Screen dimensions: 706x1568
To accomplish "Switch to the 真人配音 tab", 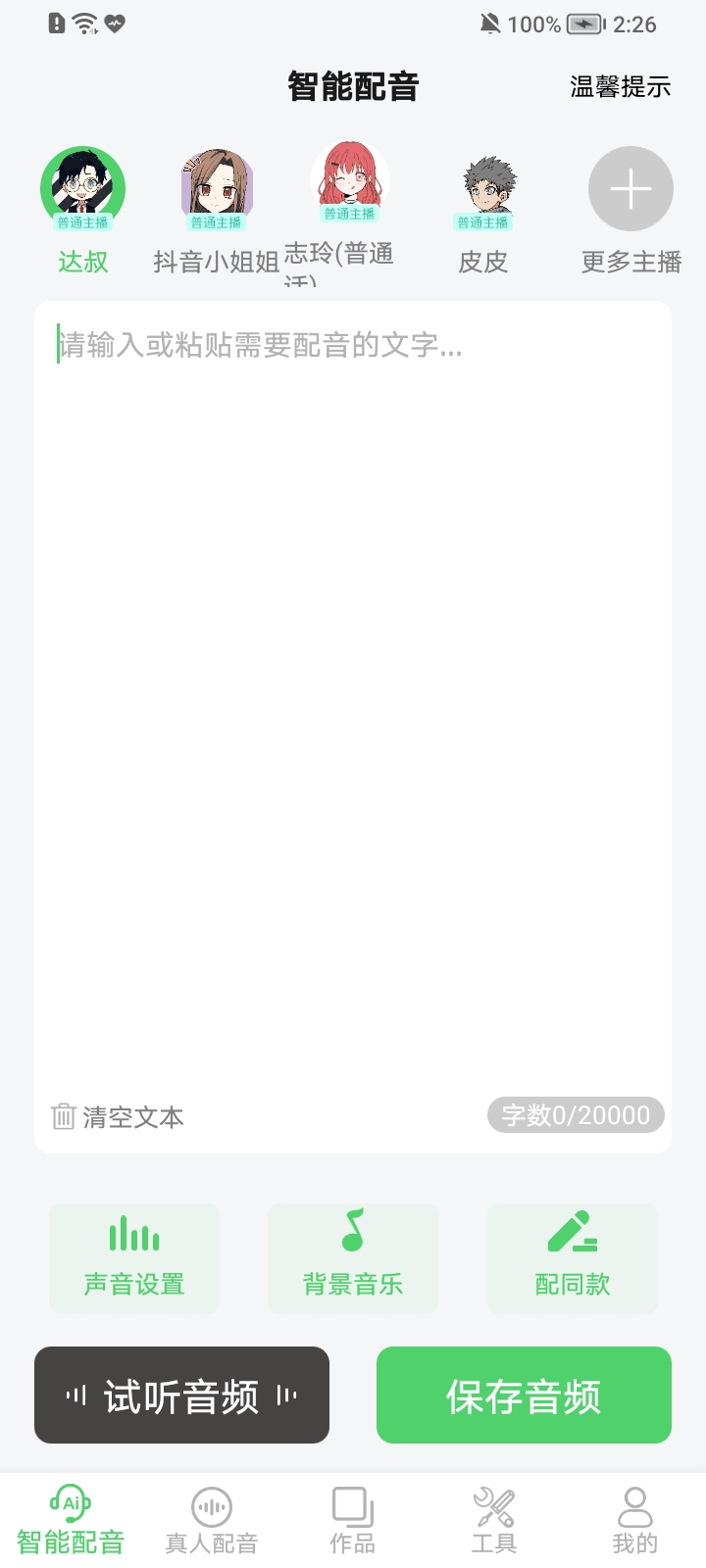I will [x=212, y=1521].
